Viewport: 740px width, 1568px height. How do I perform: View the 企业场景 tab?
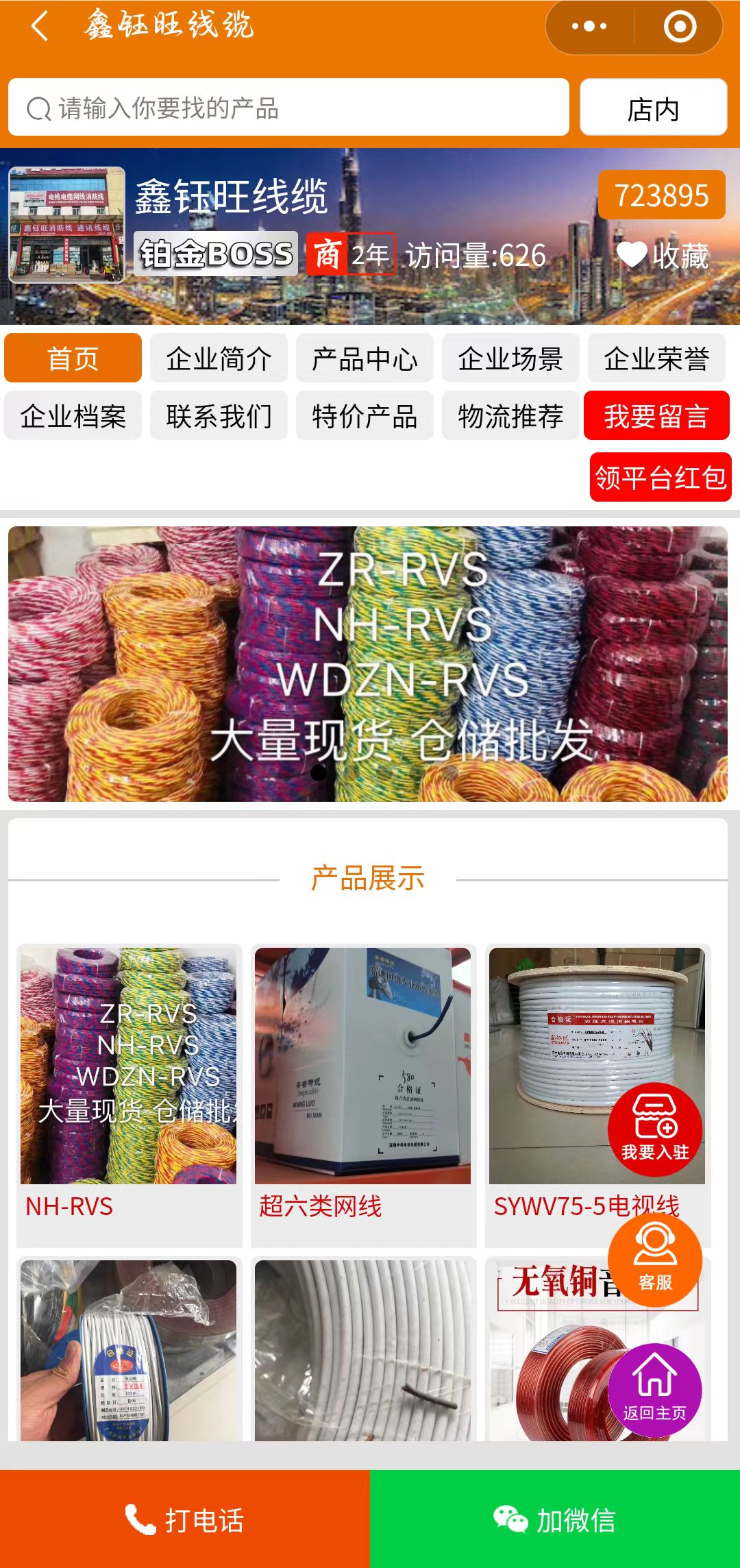(510, 358)
